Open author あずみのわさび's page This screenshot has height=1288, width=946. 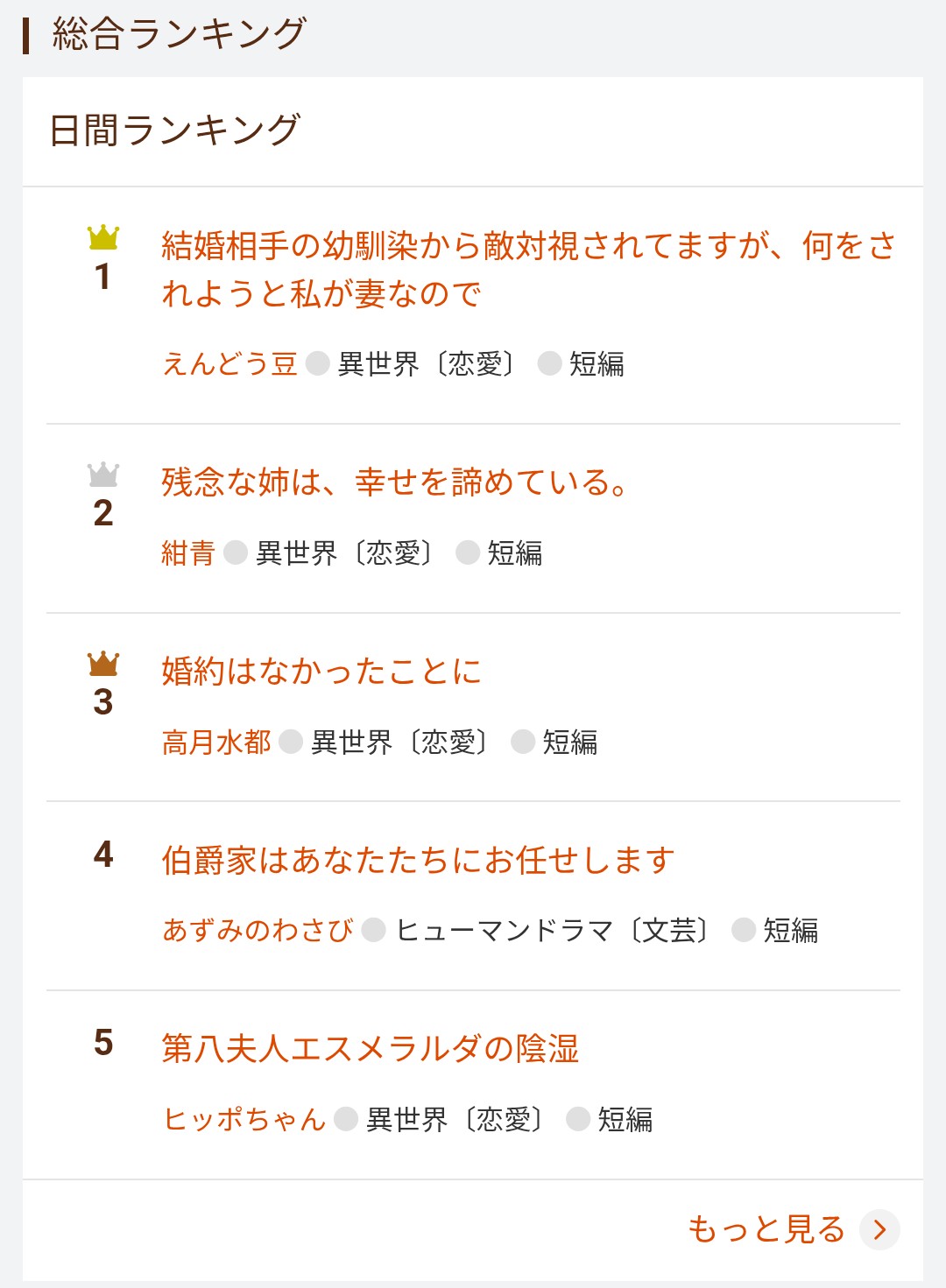258,930
